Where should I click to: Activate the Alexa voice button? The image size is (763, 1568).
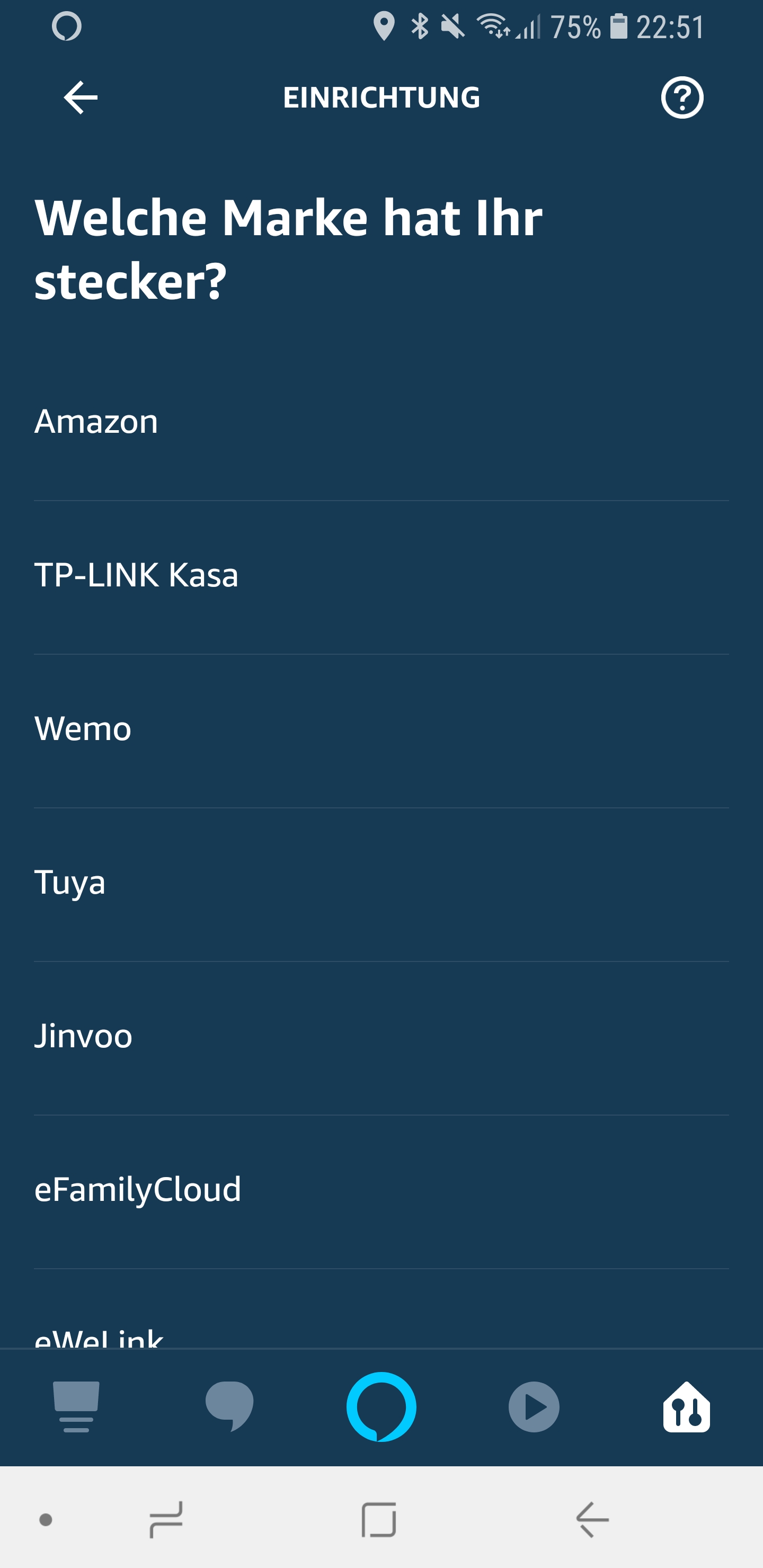(381, 1406)
